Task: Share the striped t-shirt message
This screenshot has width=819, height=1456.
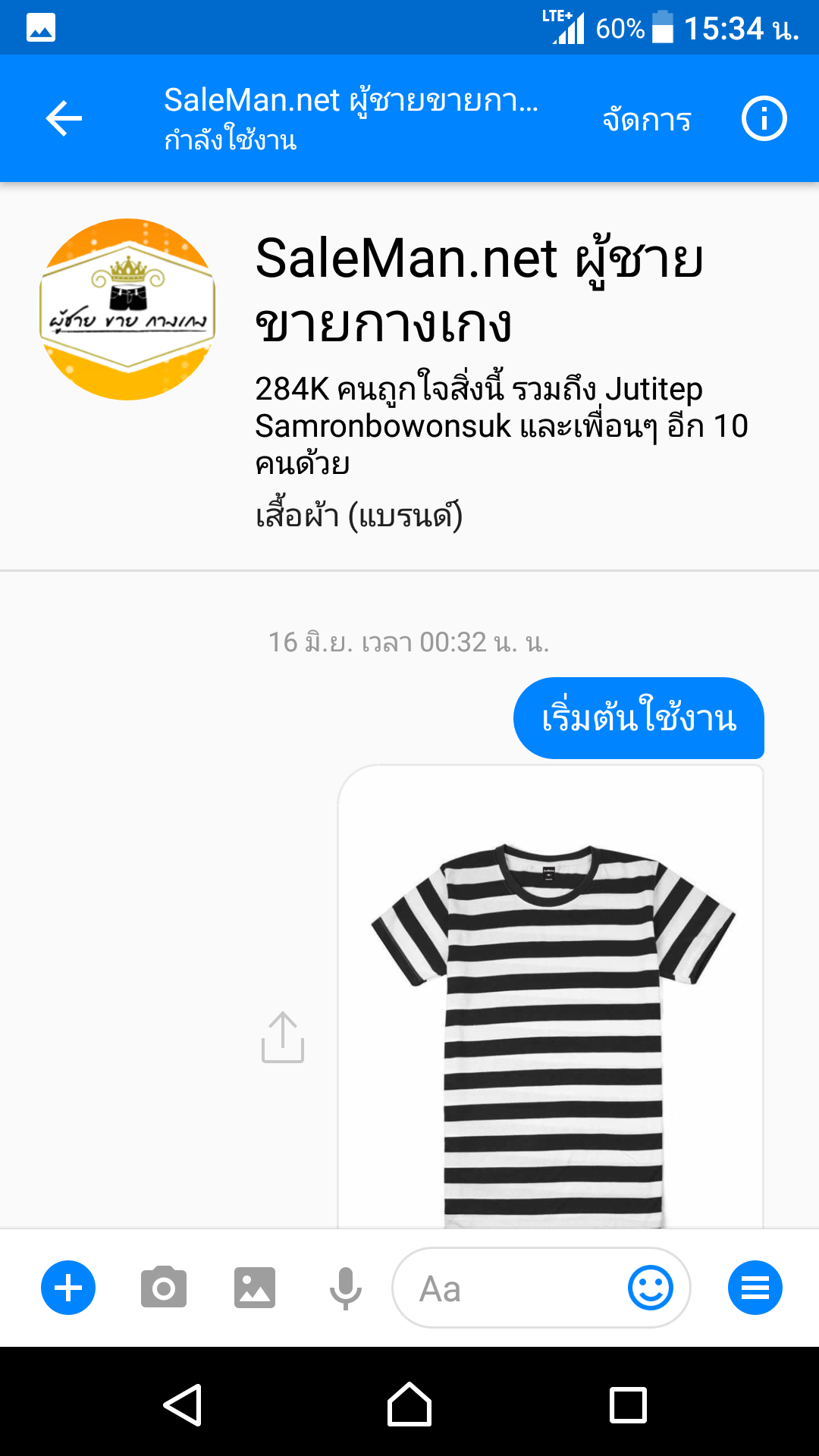Action: tap(283, 1037)
